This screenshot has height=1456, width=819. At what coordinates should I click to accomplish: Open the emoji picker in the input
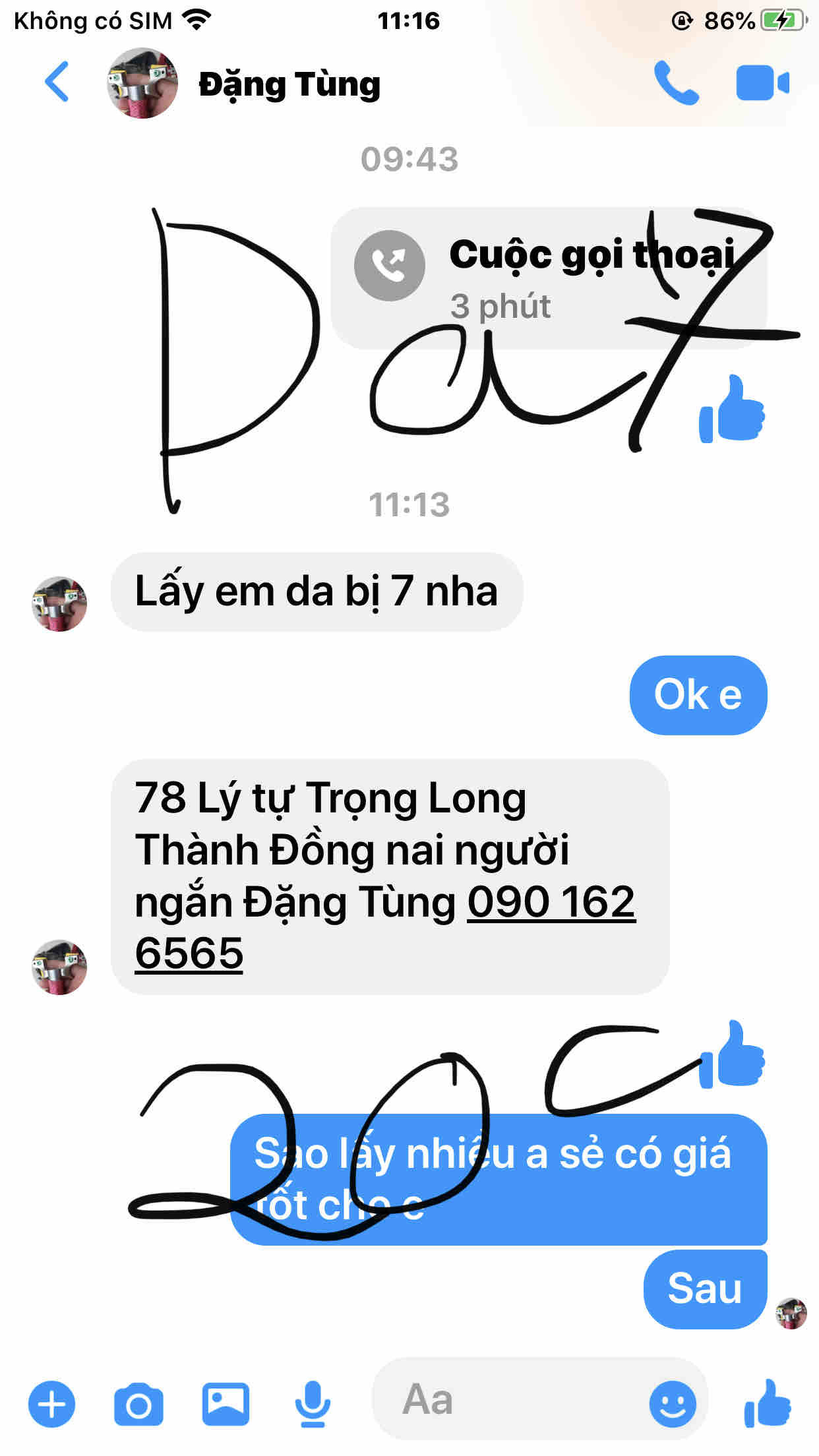click(672, 1404)
